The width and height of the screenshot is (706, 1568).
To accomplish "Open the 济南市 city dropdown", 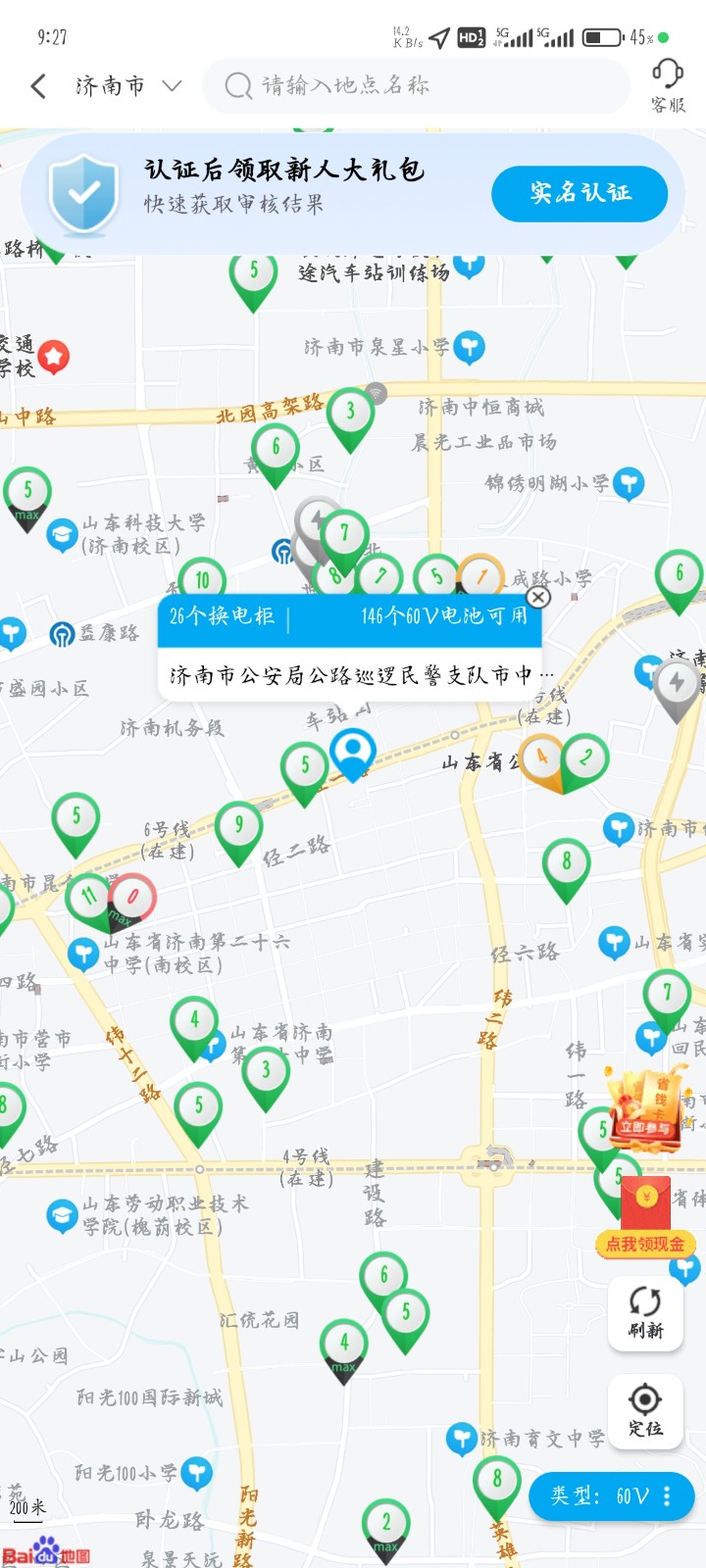I will (127, 86).
